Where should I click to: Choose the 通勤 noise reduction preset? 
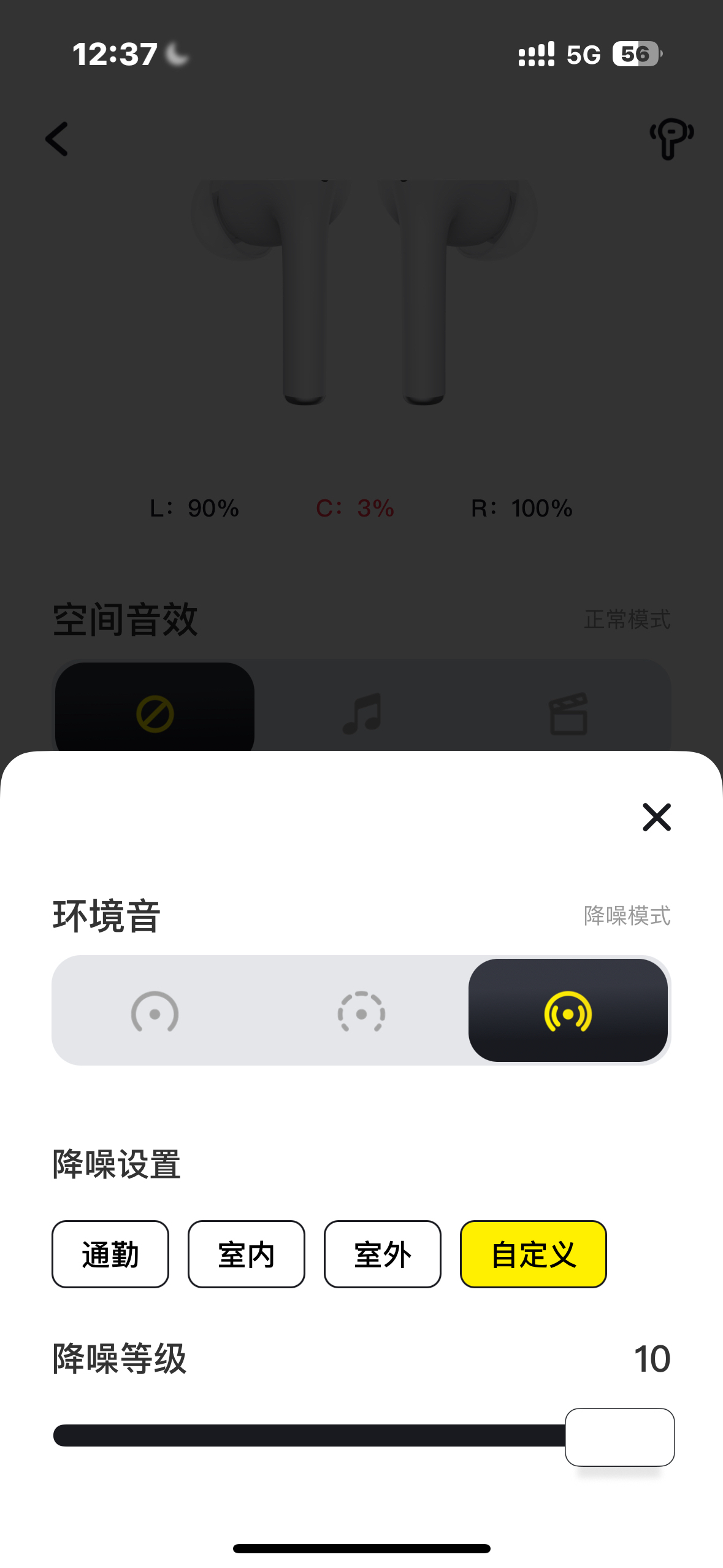pyautogui.click(x=110, y=1254)
